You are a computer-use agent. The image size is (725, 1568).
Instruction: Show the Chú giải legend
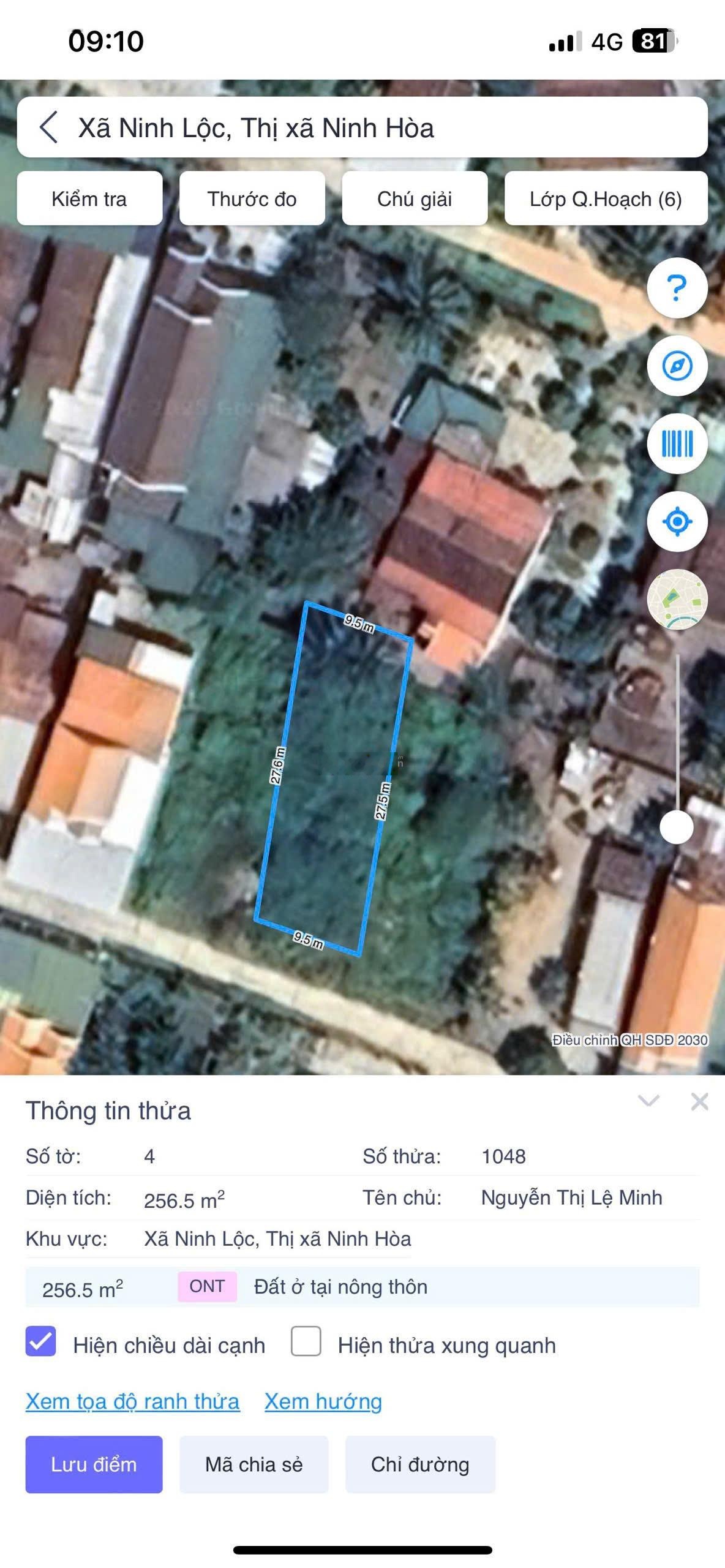[x=415, y=198]
